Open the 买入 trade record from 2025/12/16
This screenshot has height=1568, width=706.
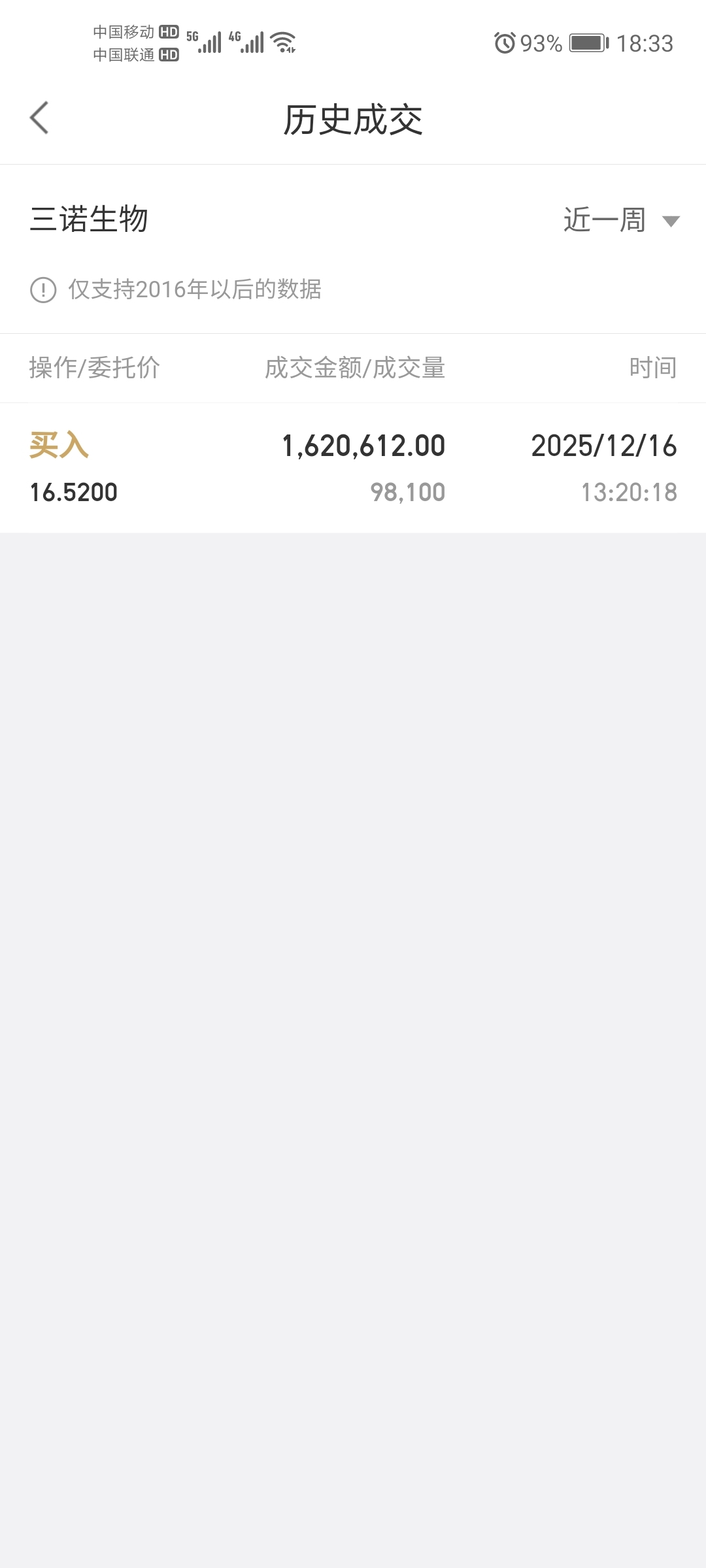pyautogui.click(x=353, y=468)
